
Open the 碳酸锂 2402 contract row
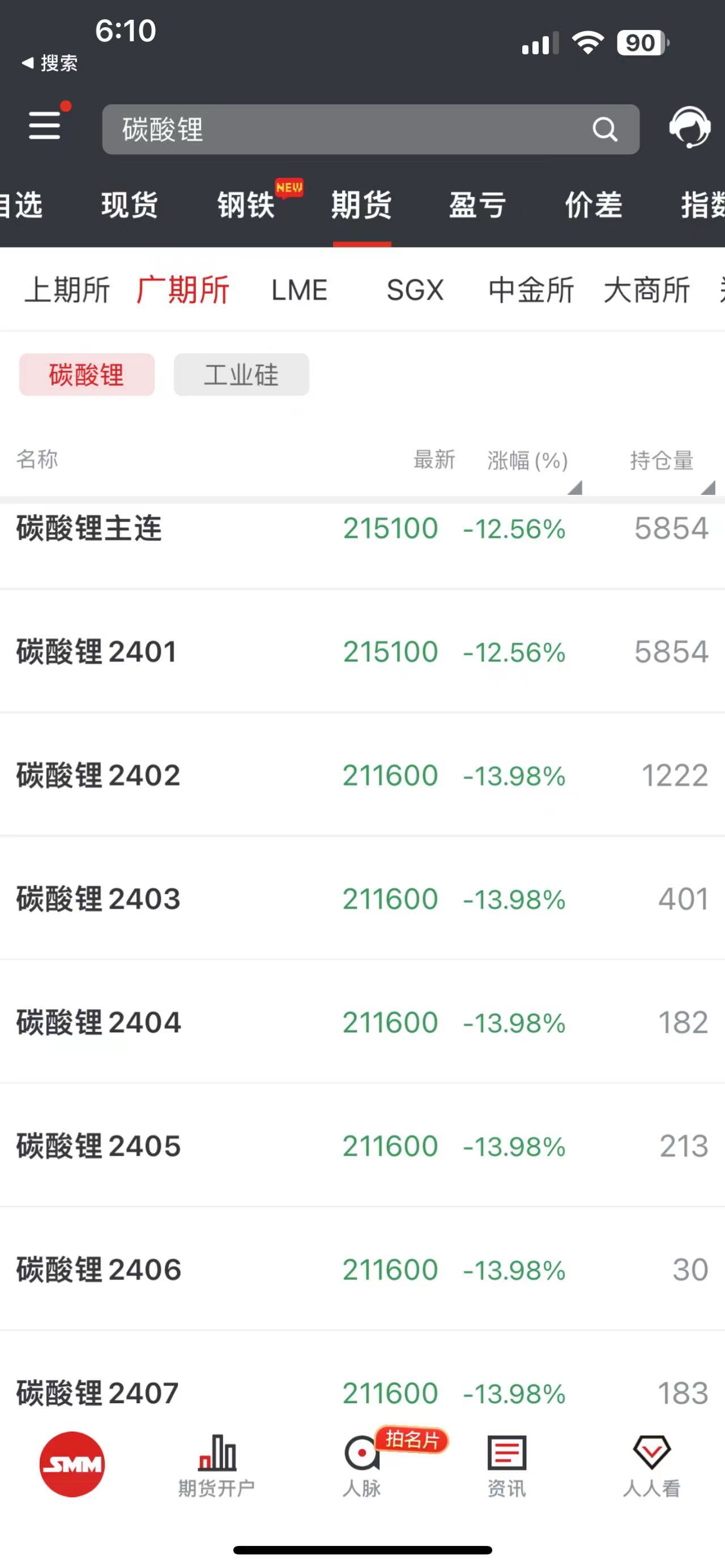pyautogui.click(x=362, y=775)
